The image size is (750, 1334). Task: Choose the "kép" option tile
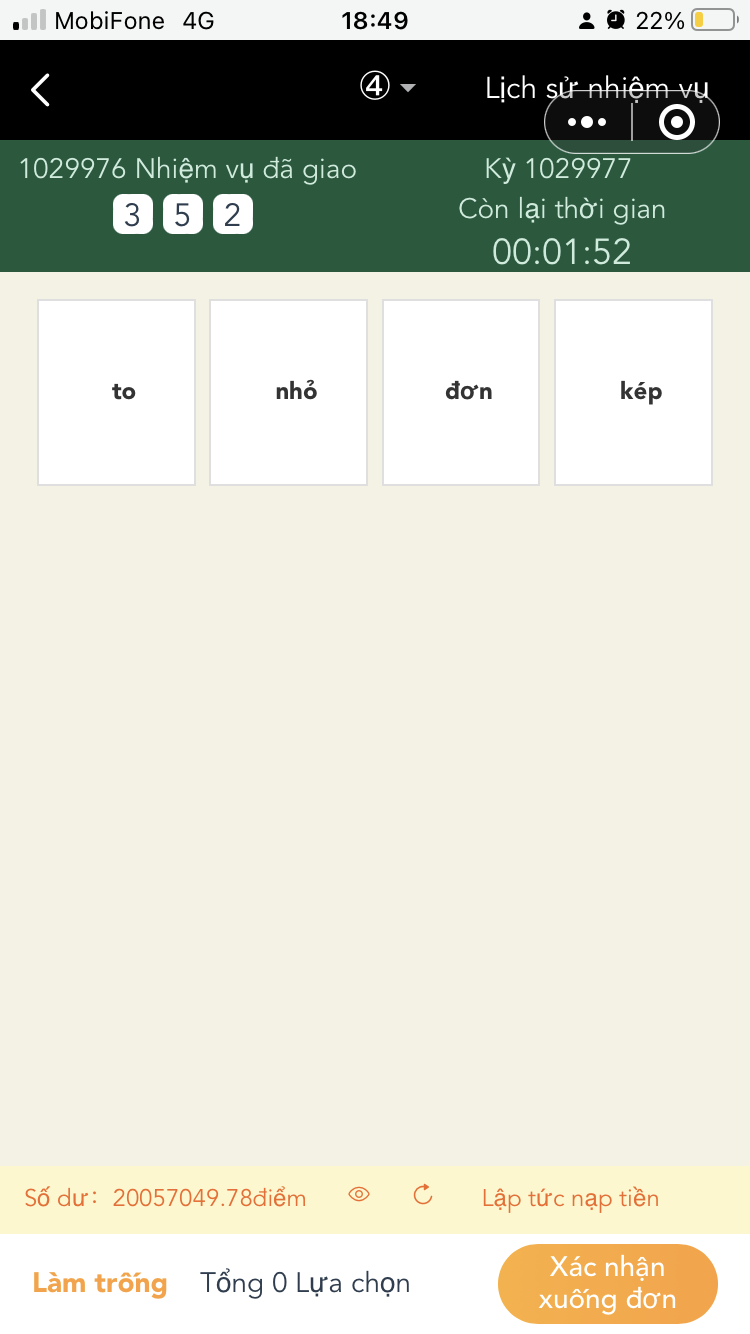point(633,392)
